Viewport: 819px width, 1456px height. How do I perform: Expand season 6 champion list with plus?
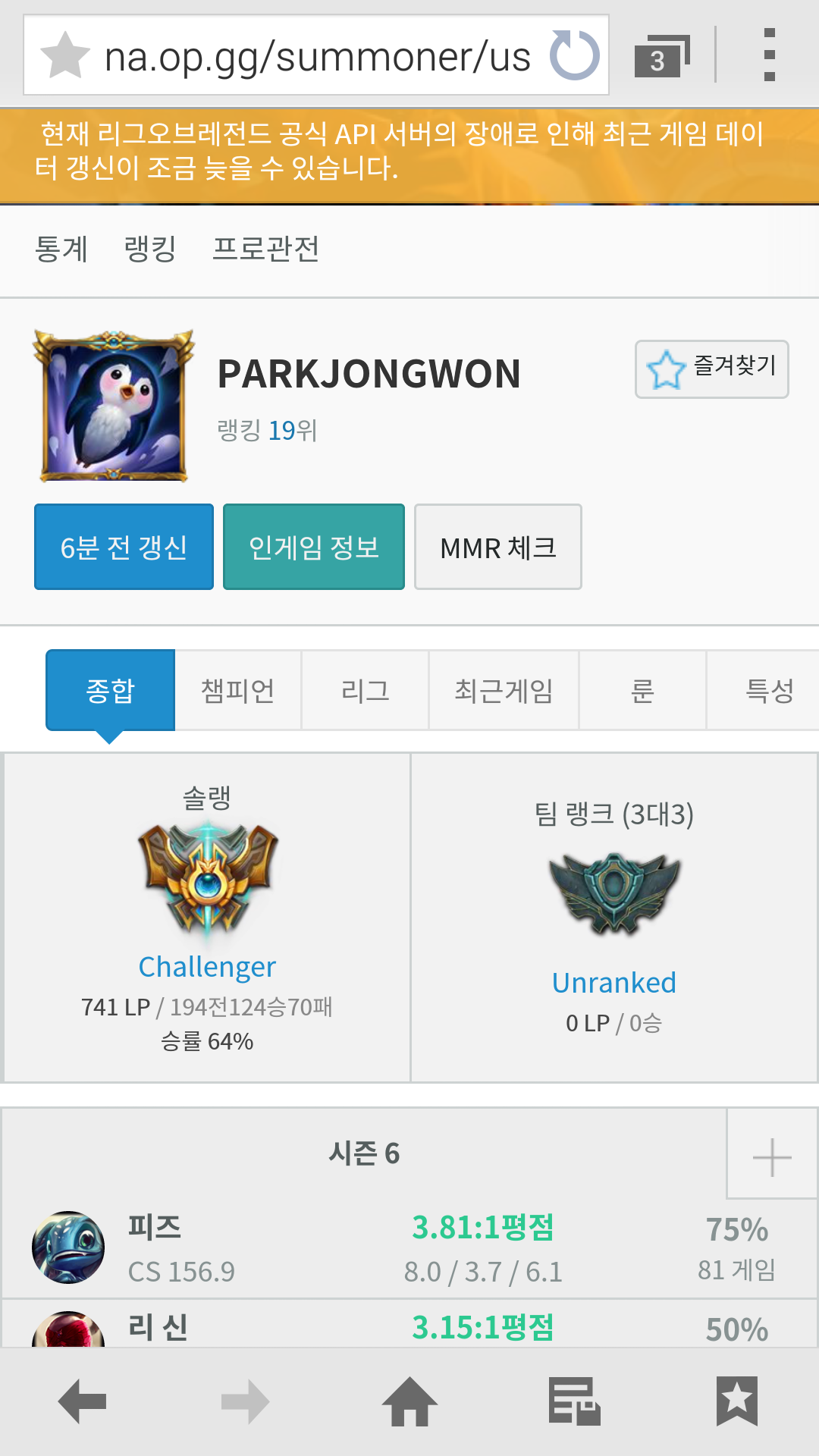pyautogui.click(x=772, y=1157)
